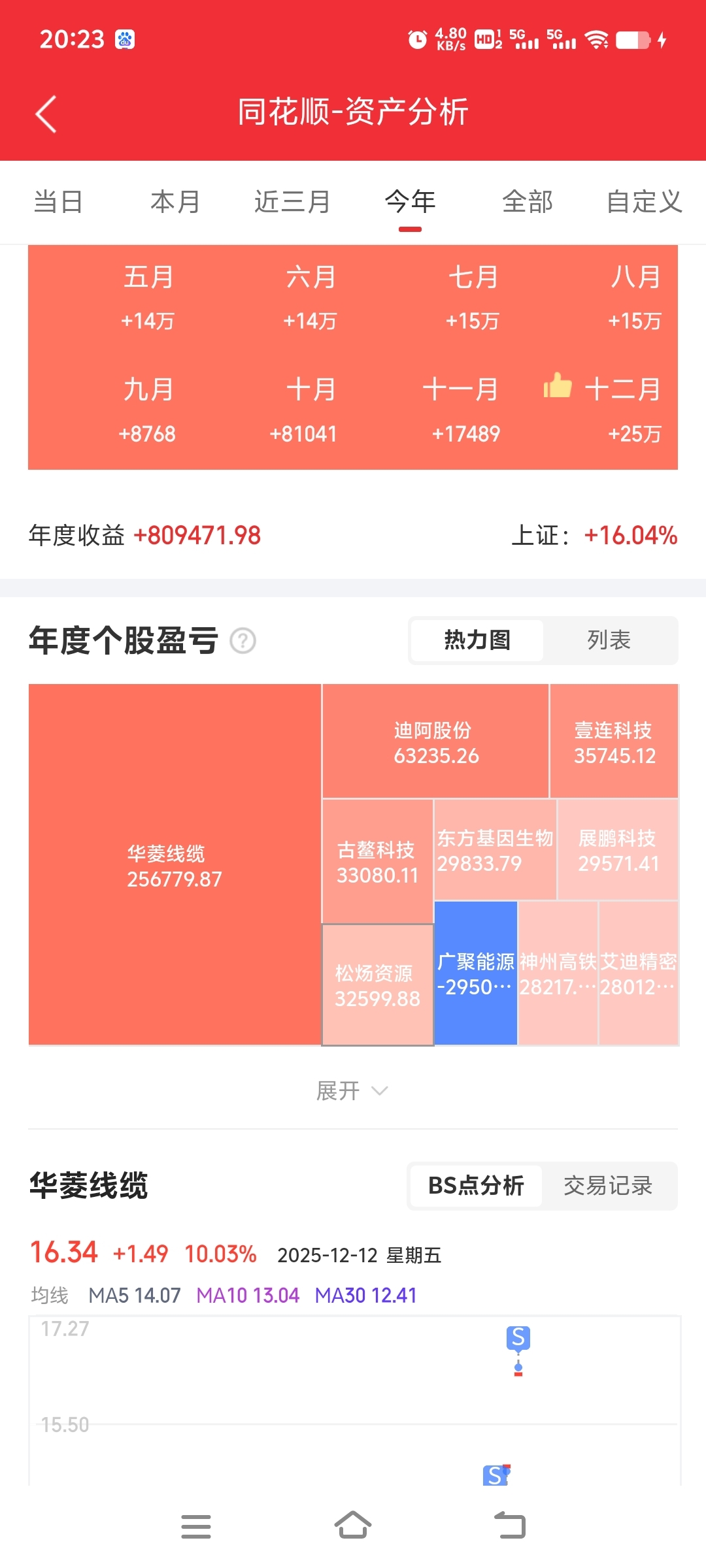Select the 全部 time period tab

pos(528,202)
